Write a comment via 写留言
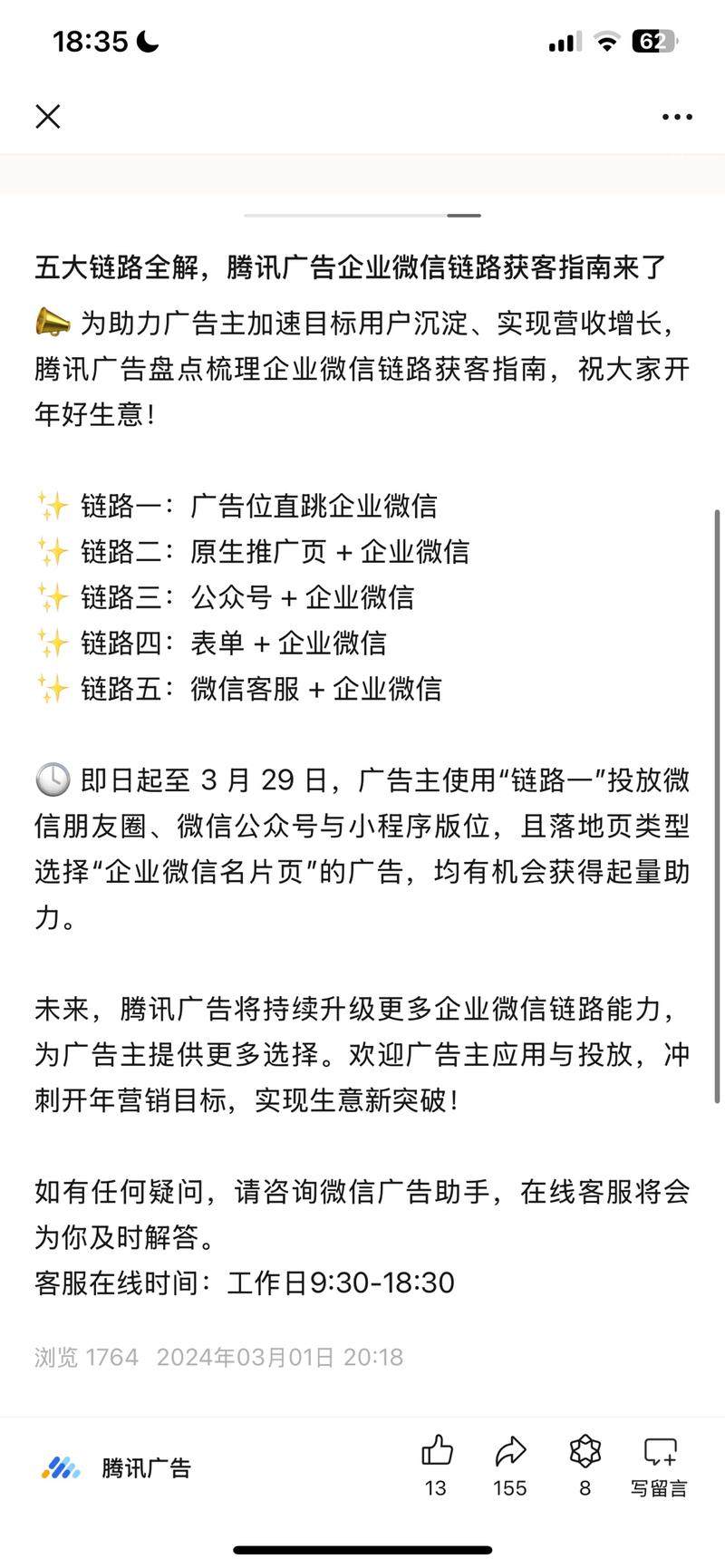725x1568 pixels. point(659,1464)
